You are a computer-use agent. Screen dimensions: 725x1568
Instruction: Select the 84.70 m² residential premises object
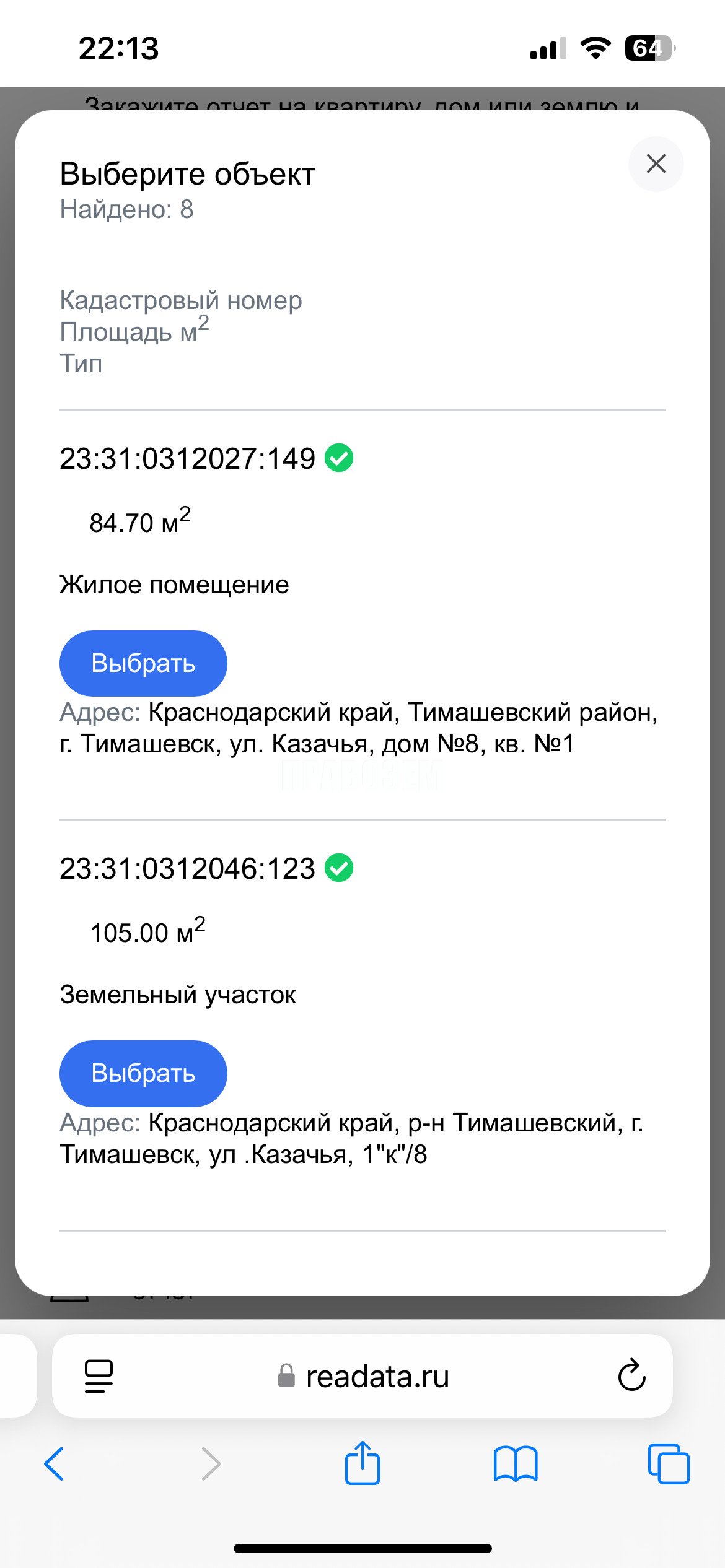pos(143,663)
